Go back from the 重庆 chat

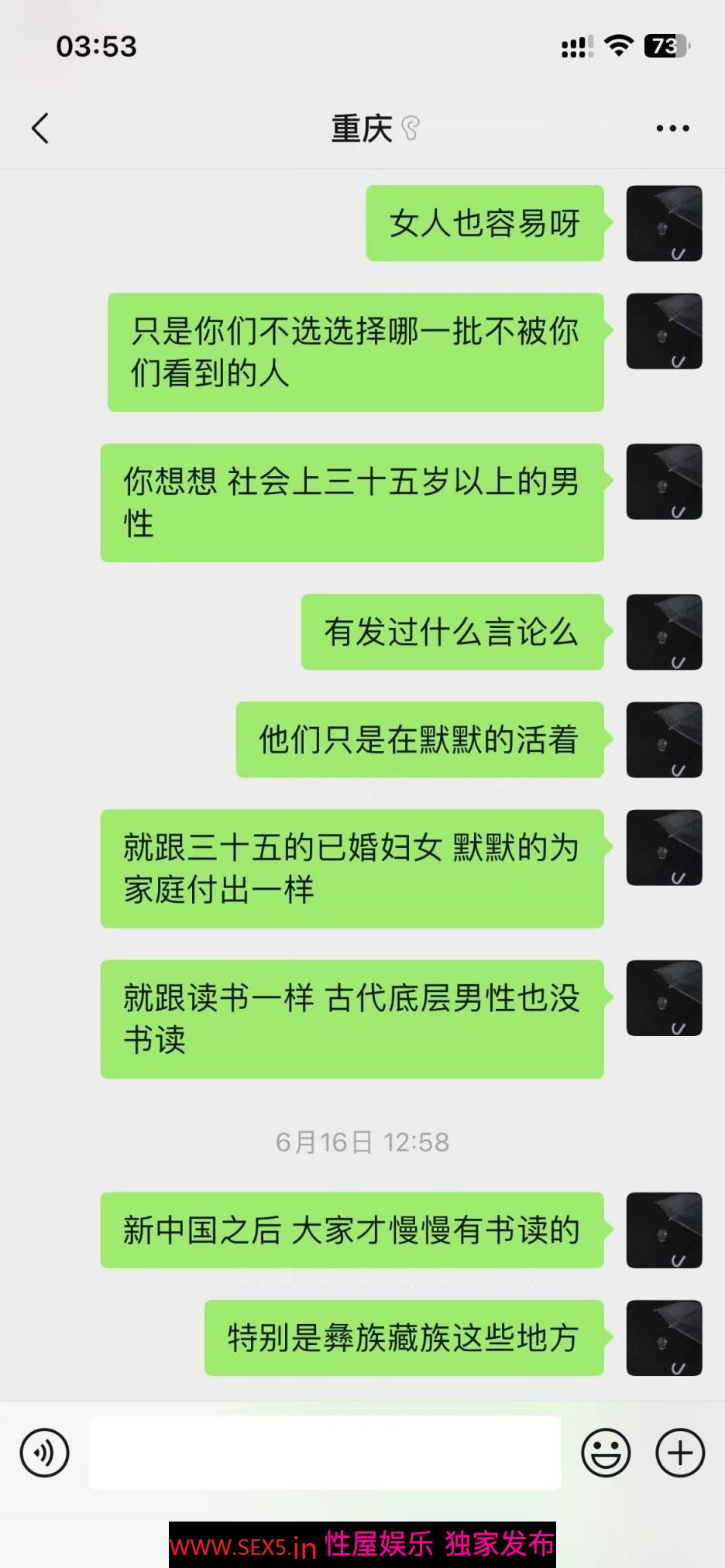pos(40,129)
